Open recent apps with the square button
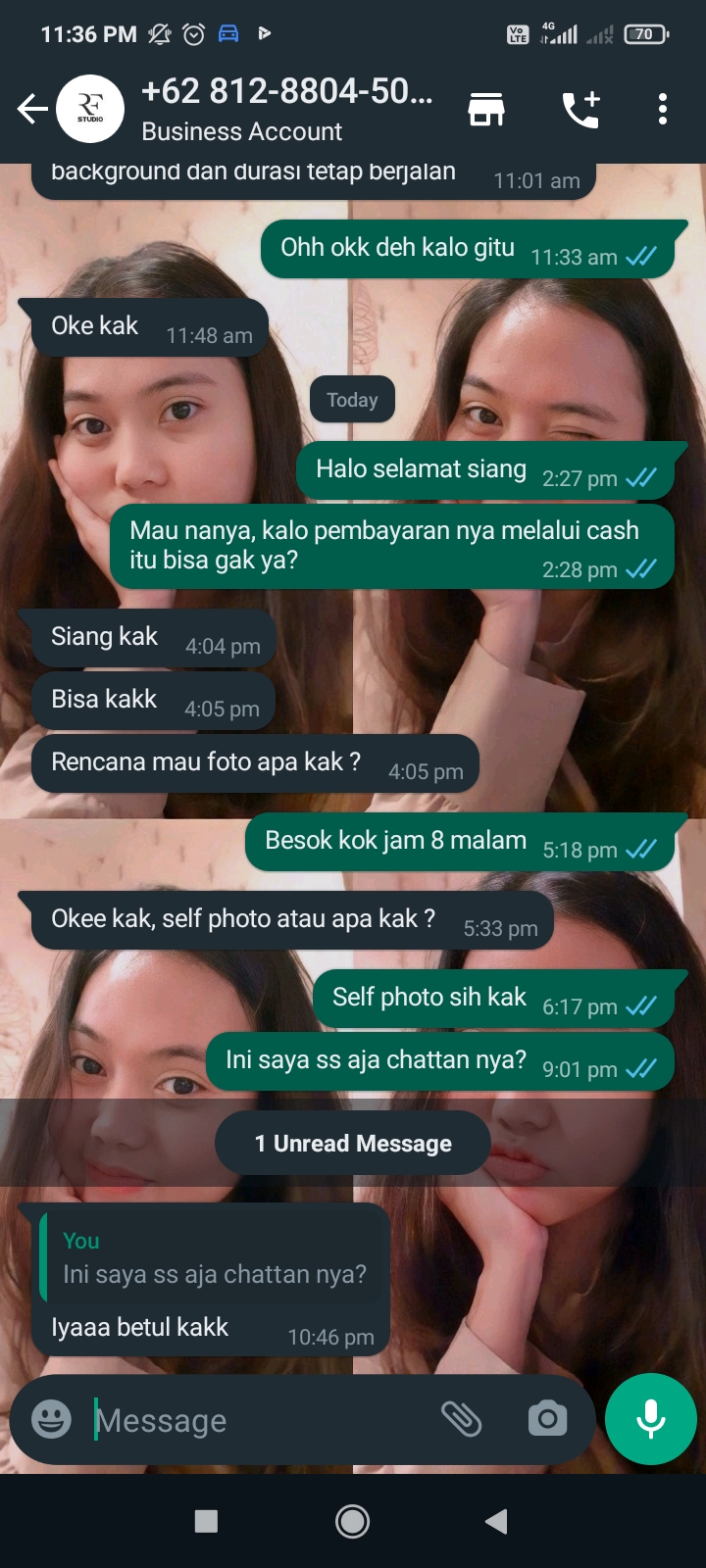Image resolution: width=706 pixels, height=1568 pixels. (206, 1521)
